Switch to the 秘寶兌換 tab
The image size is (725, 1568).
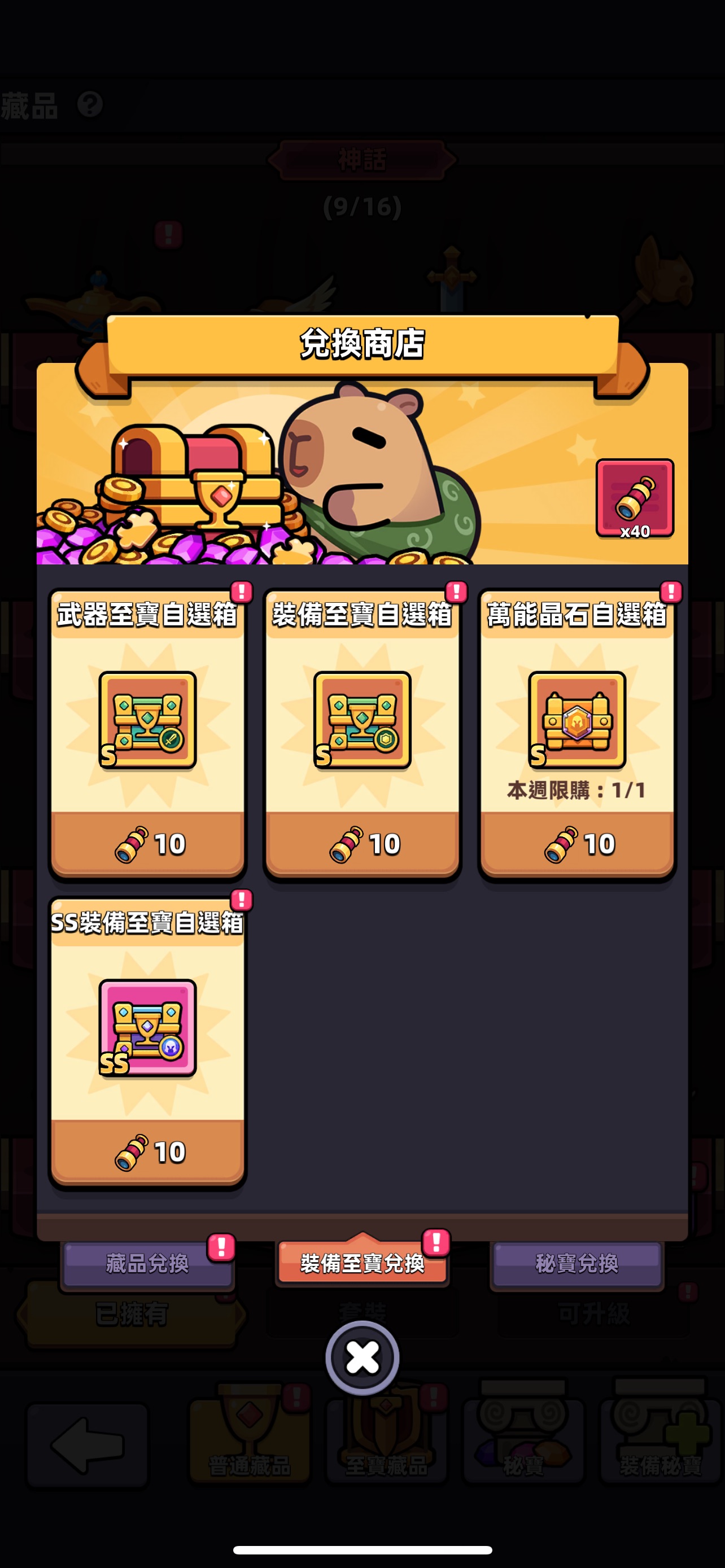click(x=576, y=1264)
